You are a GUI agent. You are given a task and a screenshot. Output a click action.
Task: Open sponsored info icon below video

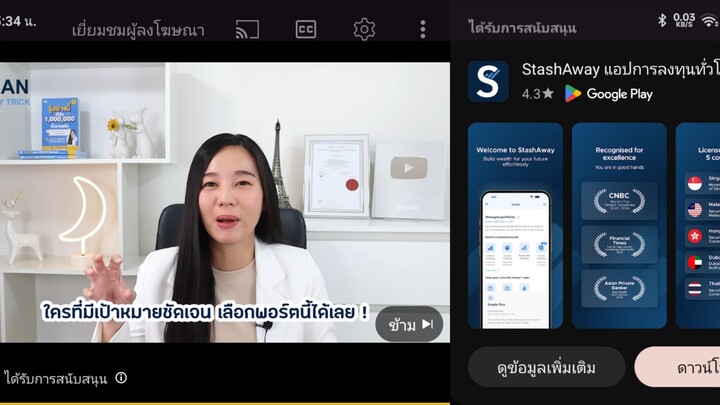(x=121, y=378)
